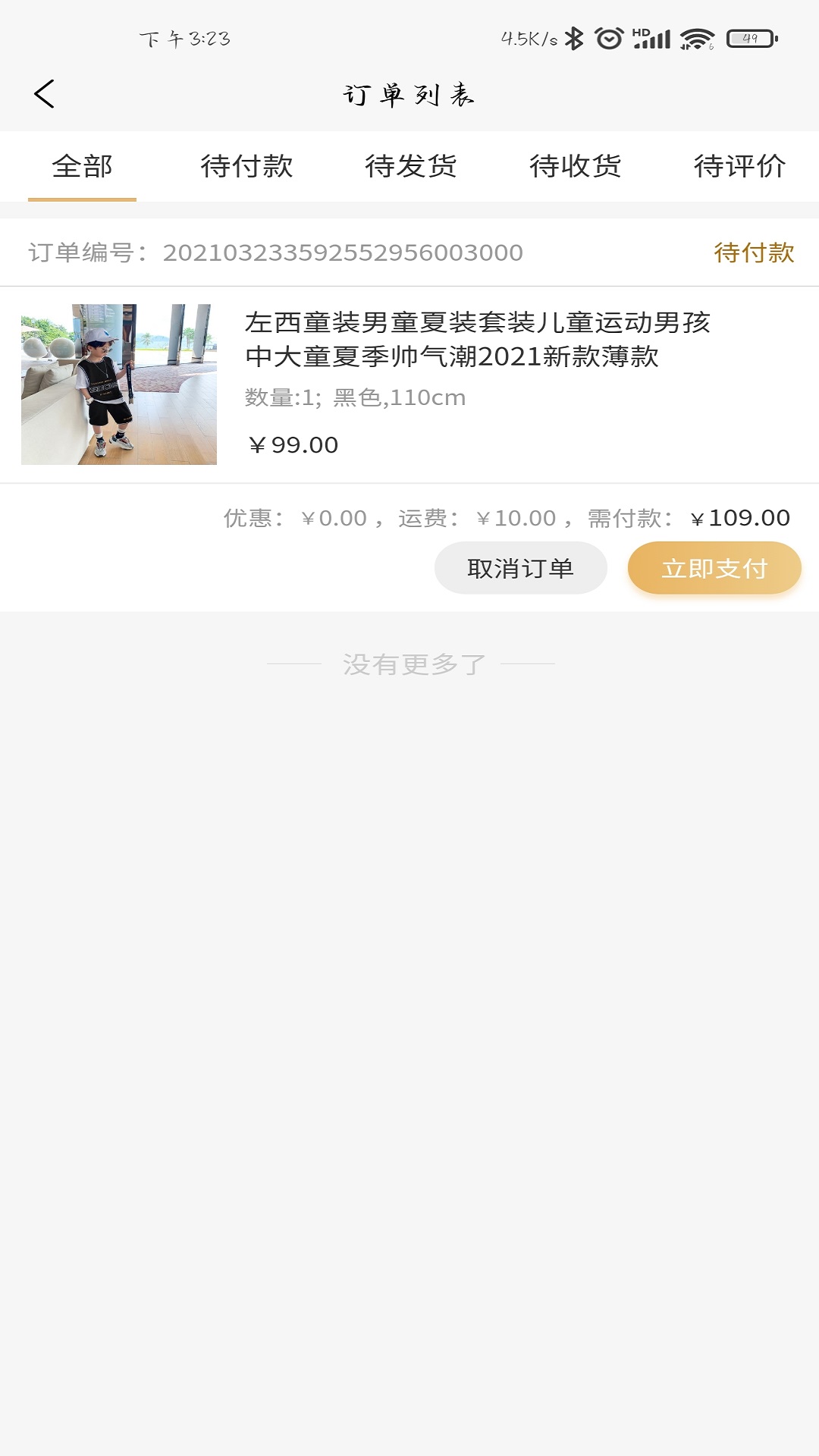Pay now with 立即支付
Viewport: 819px width, 1456px height.
coord(714,568)
